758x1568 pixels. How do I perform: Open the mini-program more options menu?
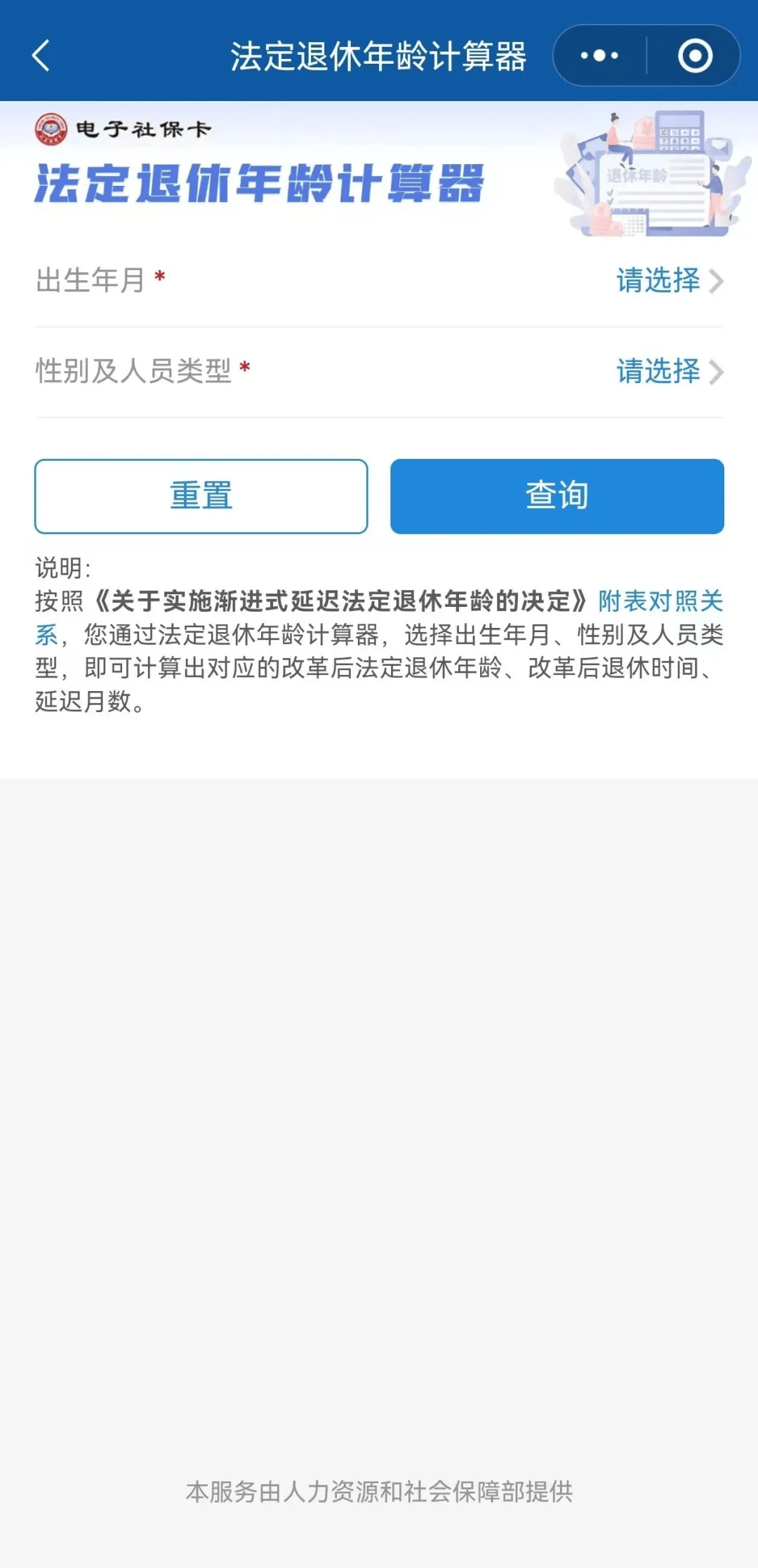click(x=597, y=55)
